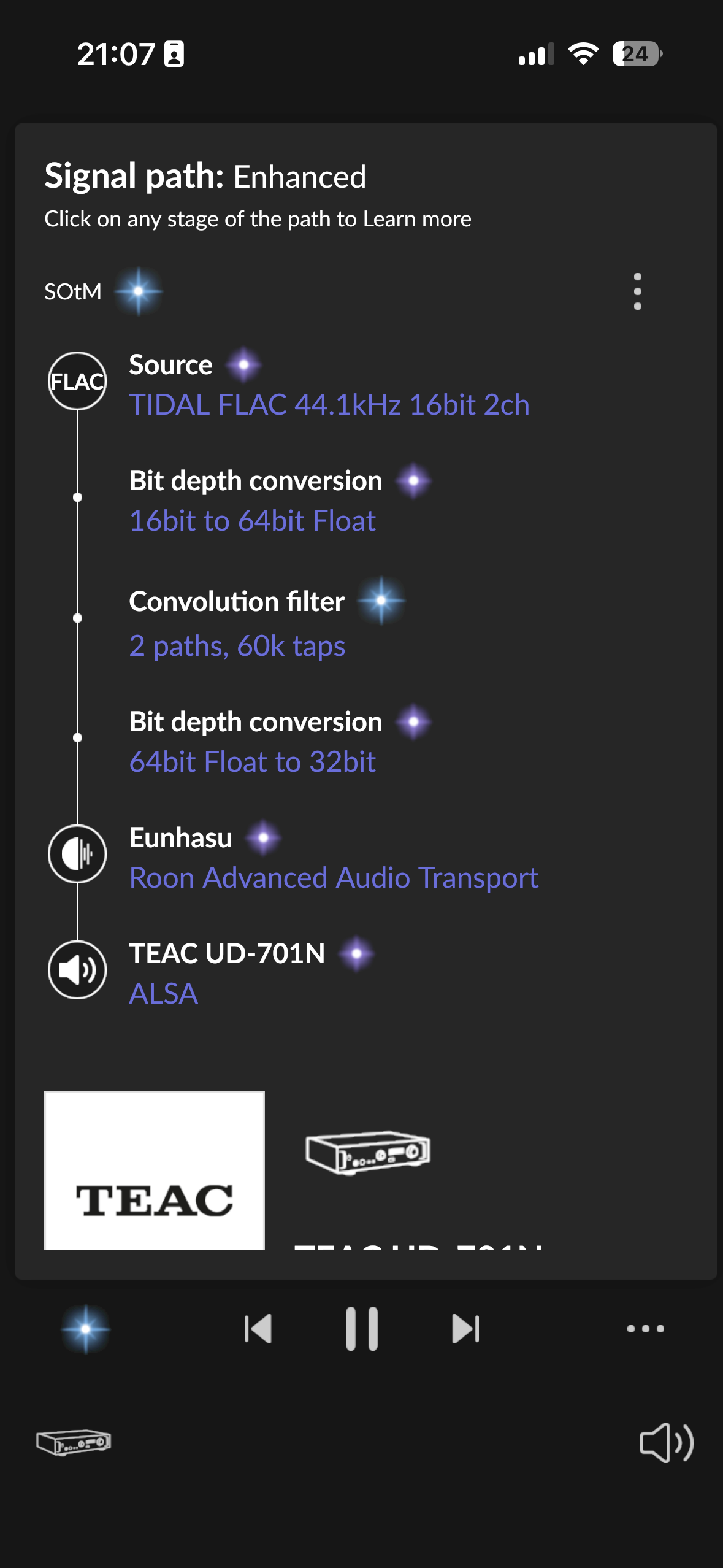This screenshot has height=1568, width=723.
Task: Open the Source TIDAL FLAC stage details
Action: click(329, 385)
